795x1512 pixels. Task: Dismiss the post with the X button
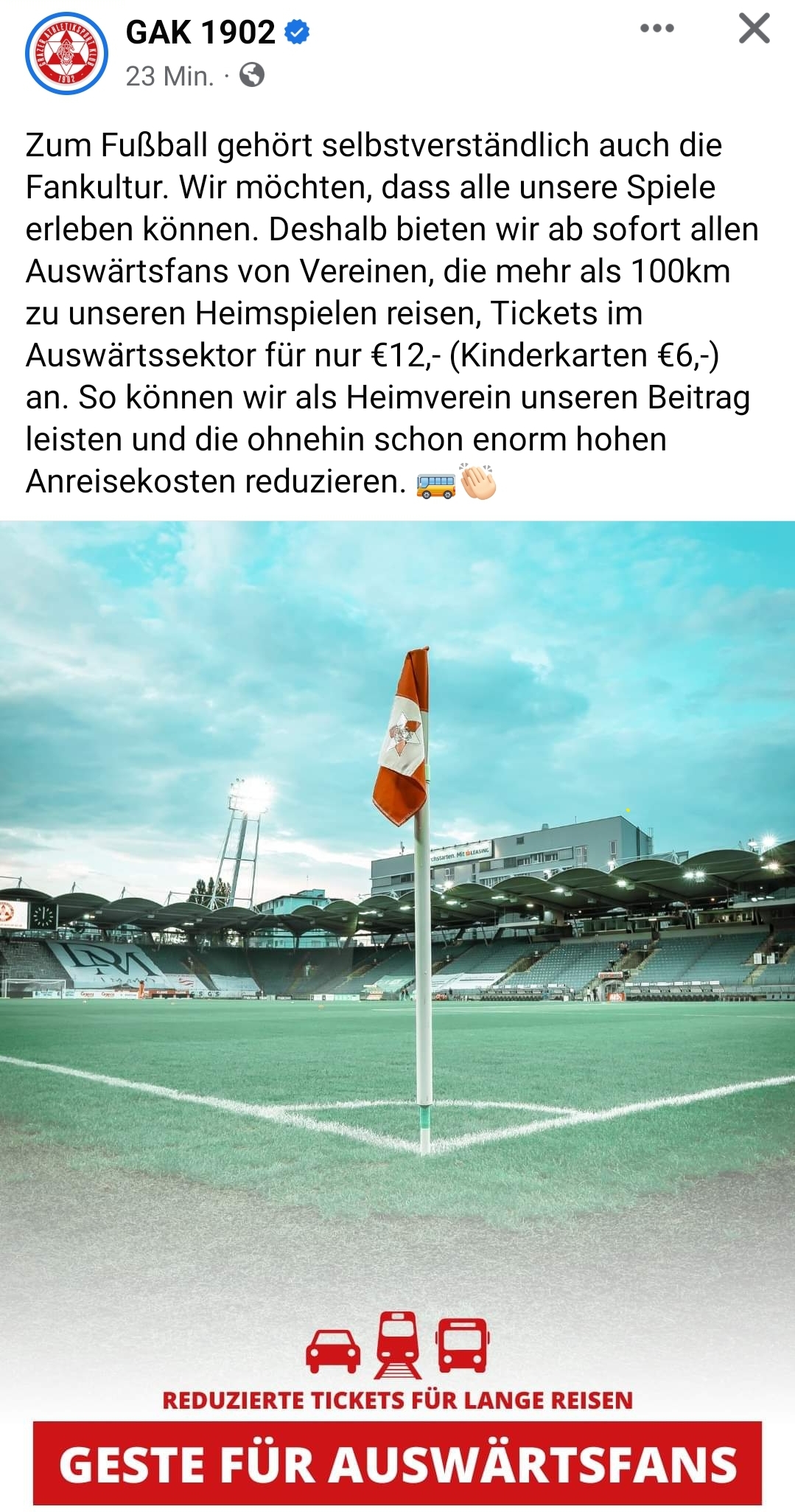coord(754,29)
